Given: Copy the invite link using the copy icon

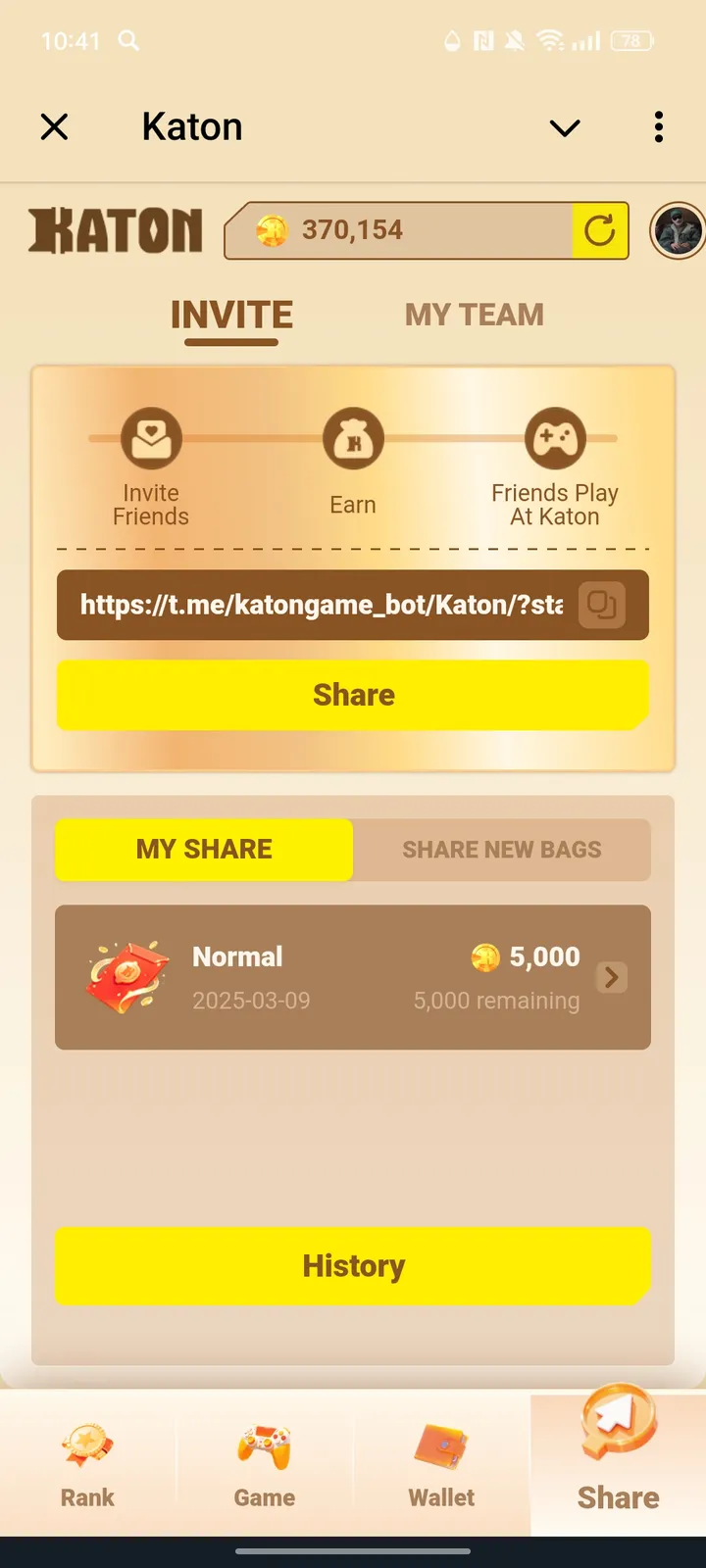Looking at the screenshot, I should point(604,605).
